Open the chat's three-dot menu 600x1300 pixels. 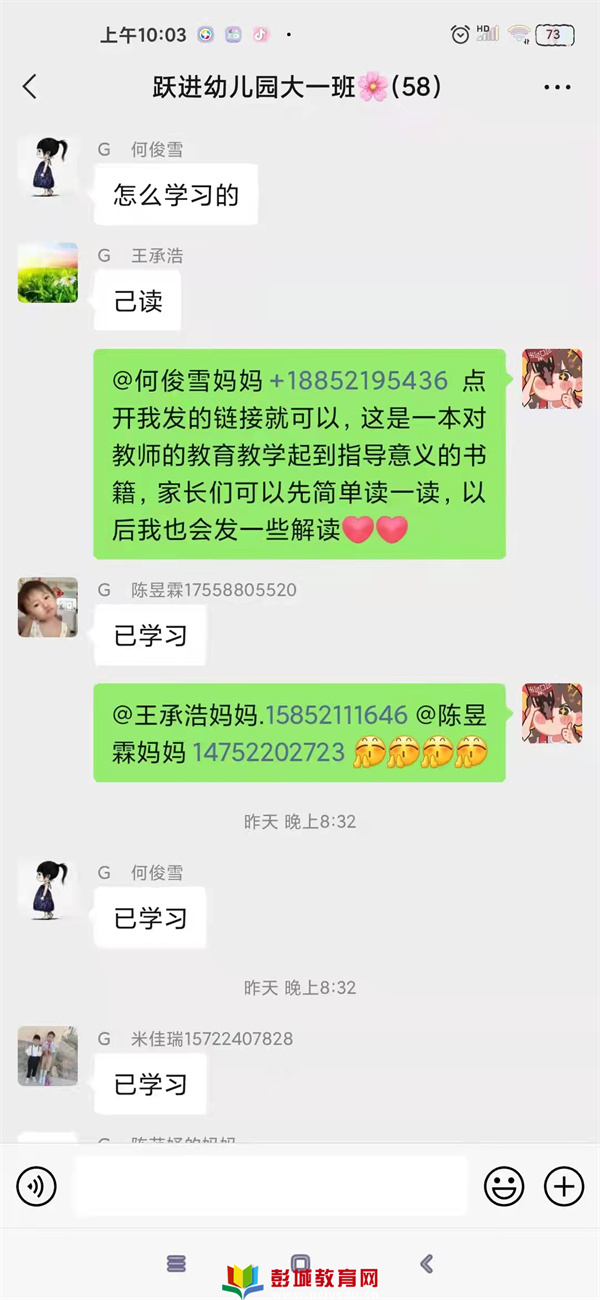557,87
